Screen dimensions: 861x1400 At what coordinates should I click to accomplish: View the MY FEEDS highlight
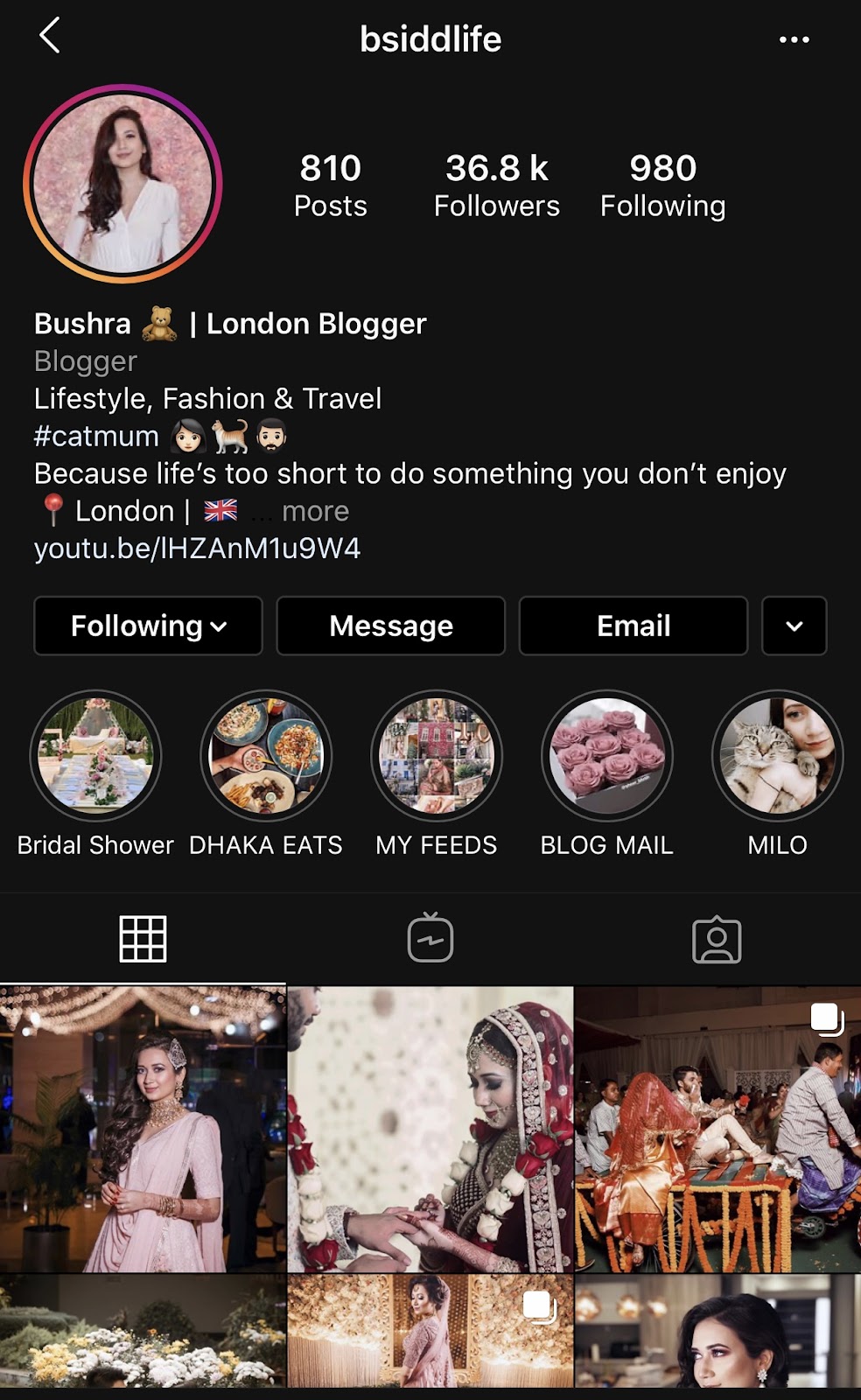[437, 756]
